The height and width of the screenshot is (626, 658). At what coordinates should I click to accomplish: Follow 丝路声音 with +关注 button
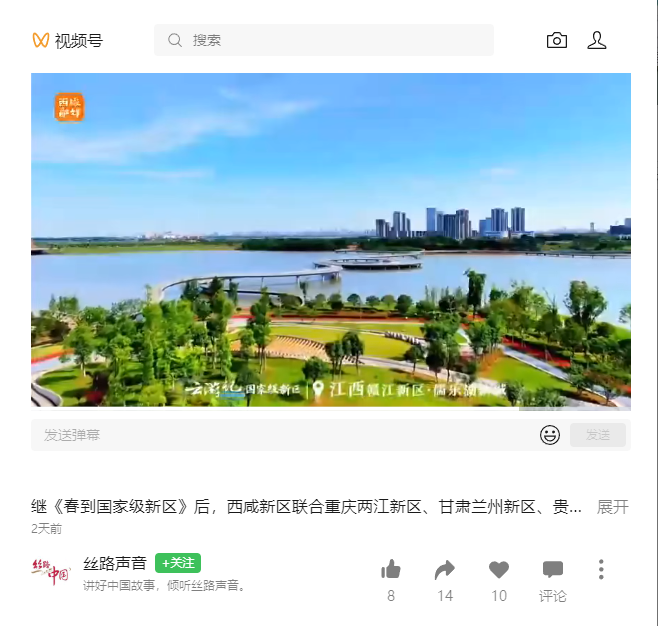[x=178, y=563]
